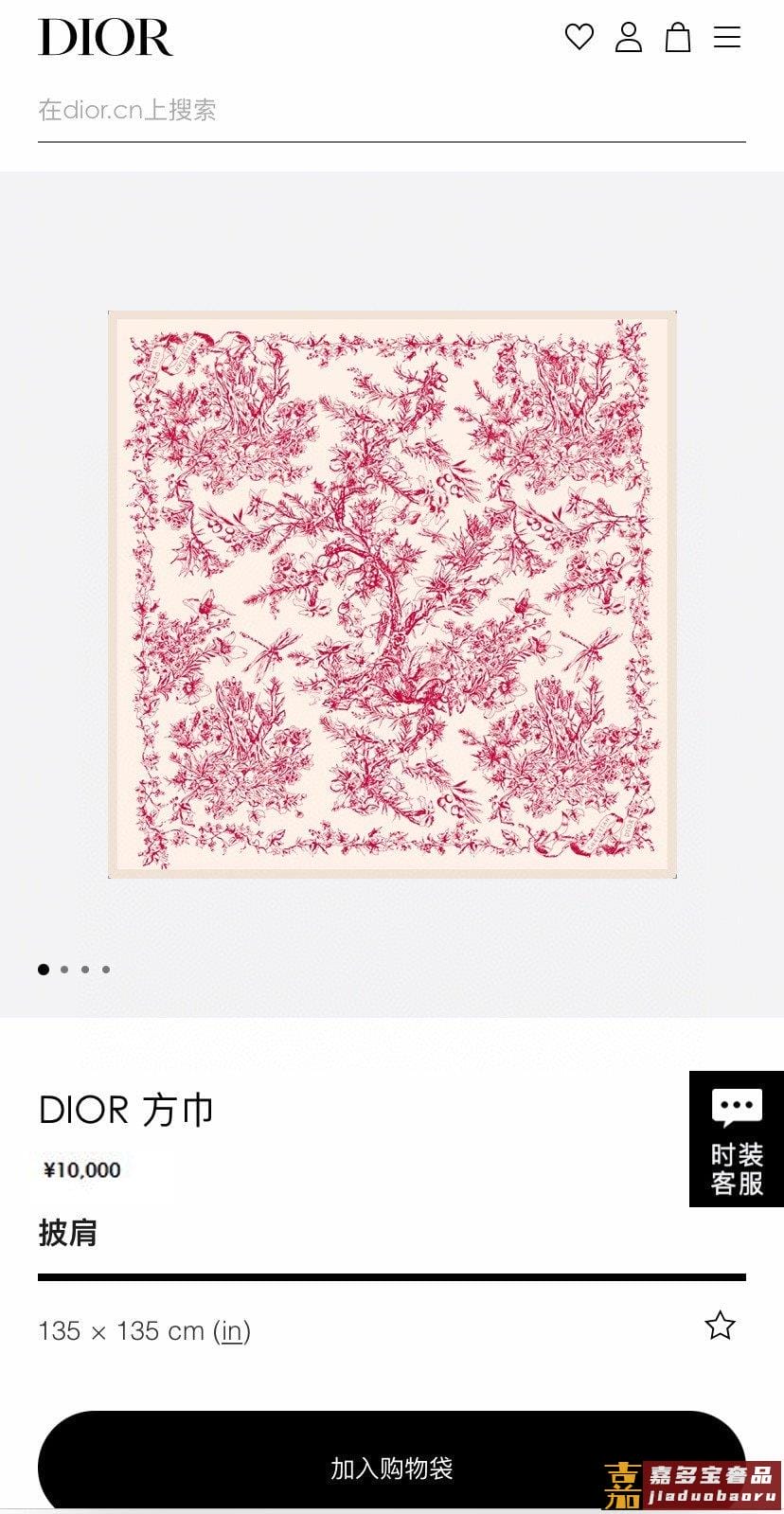Open the account profile icon
784x1514 pixels.
(x=629, y=37)
